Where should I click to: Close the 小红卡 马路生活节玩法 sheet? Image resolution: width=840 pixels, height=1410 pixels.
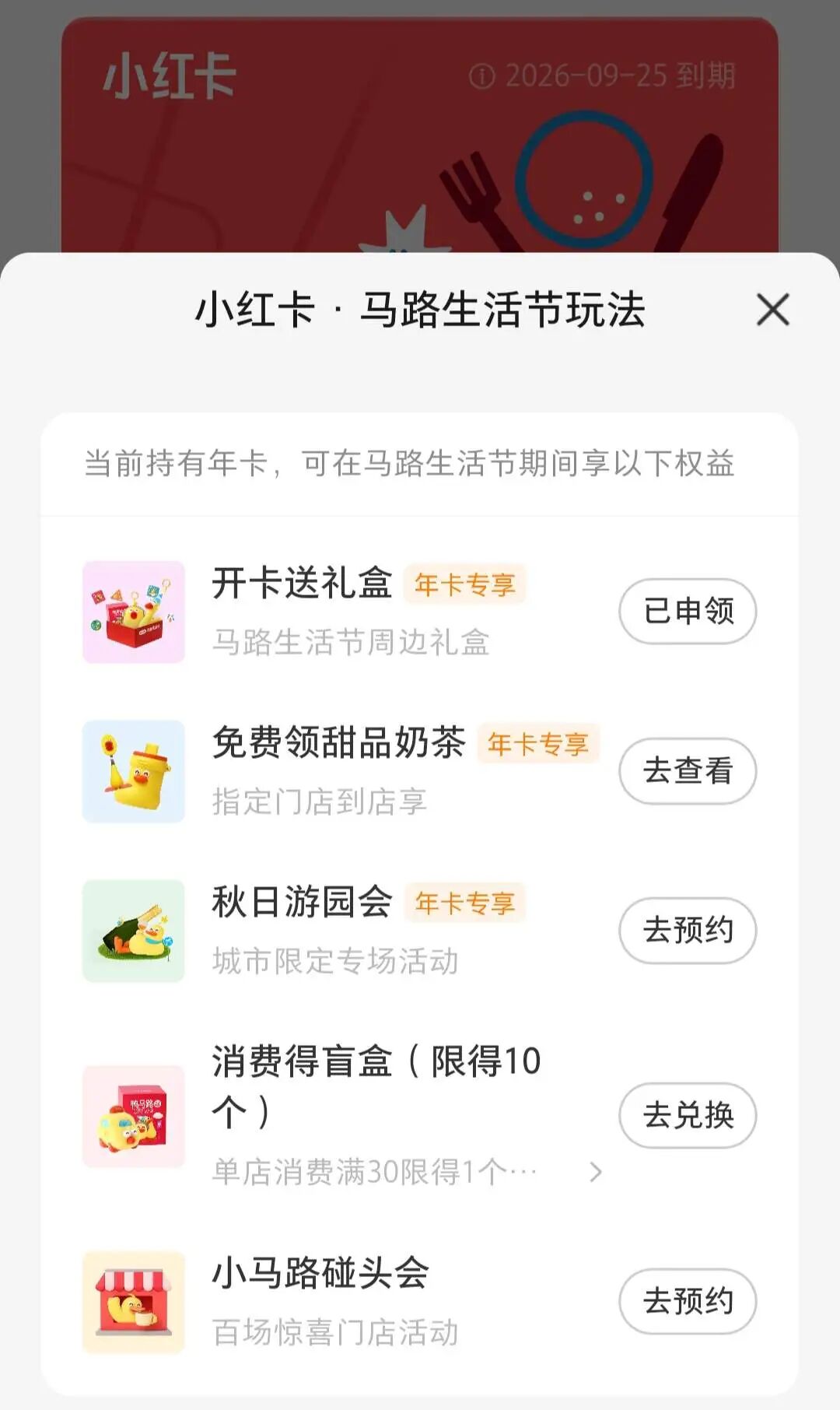point(772,310)
